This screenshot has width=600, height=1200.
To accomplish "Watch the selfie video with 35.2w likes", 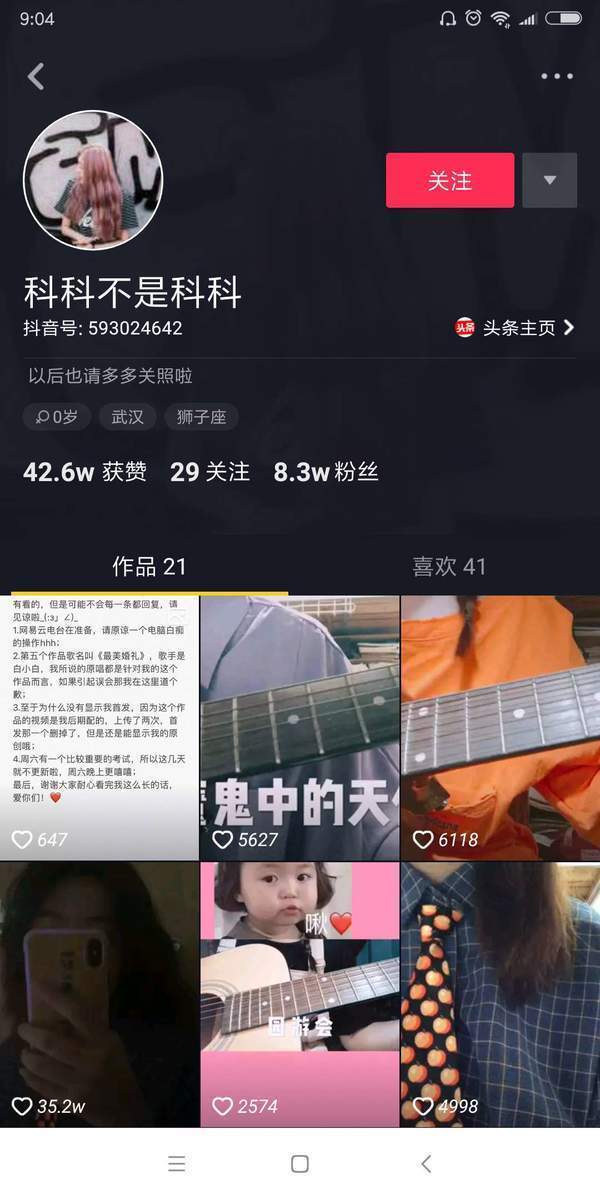I will click(99, 994).
